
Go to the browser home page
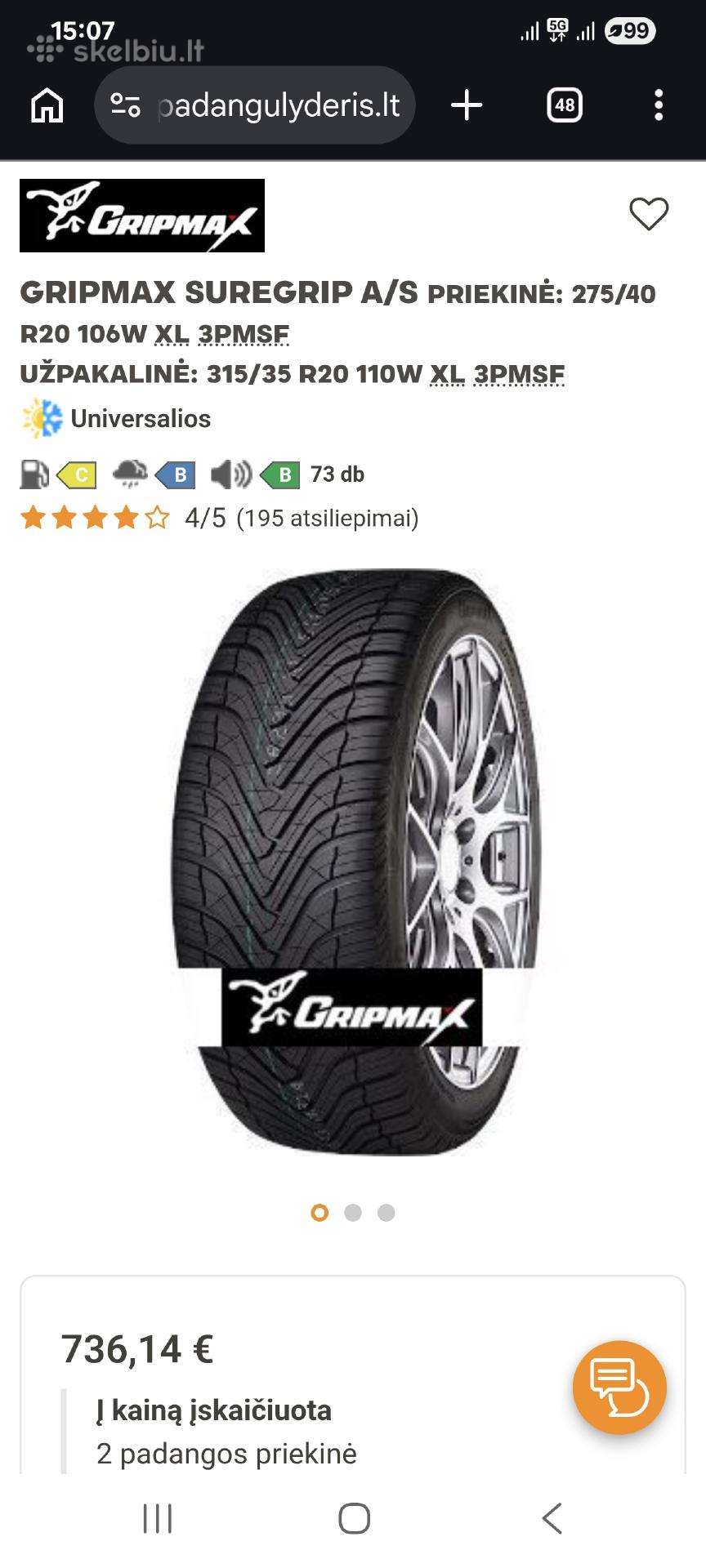click(47, 105)
